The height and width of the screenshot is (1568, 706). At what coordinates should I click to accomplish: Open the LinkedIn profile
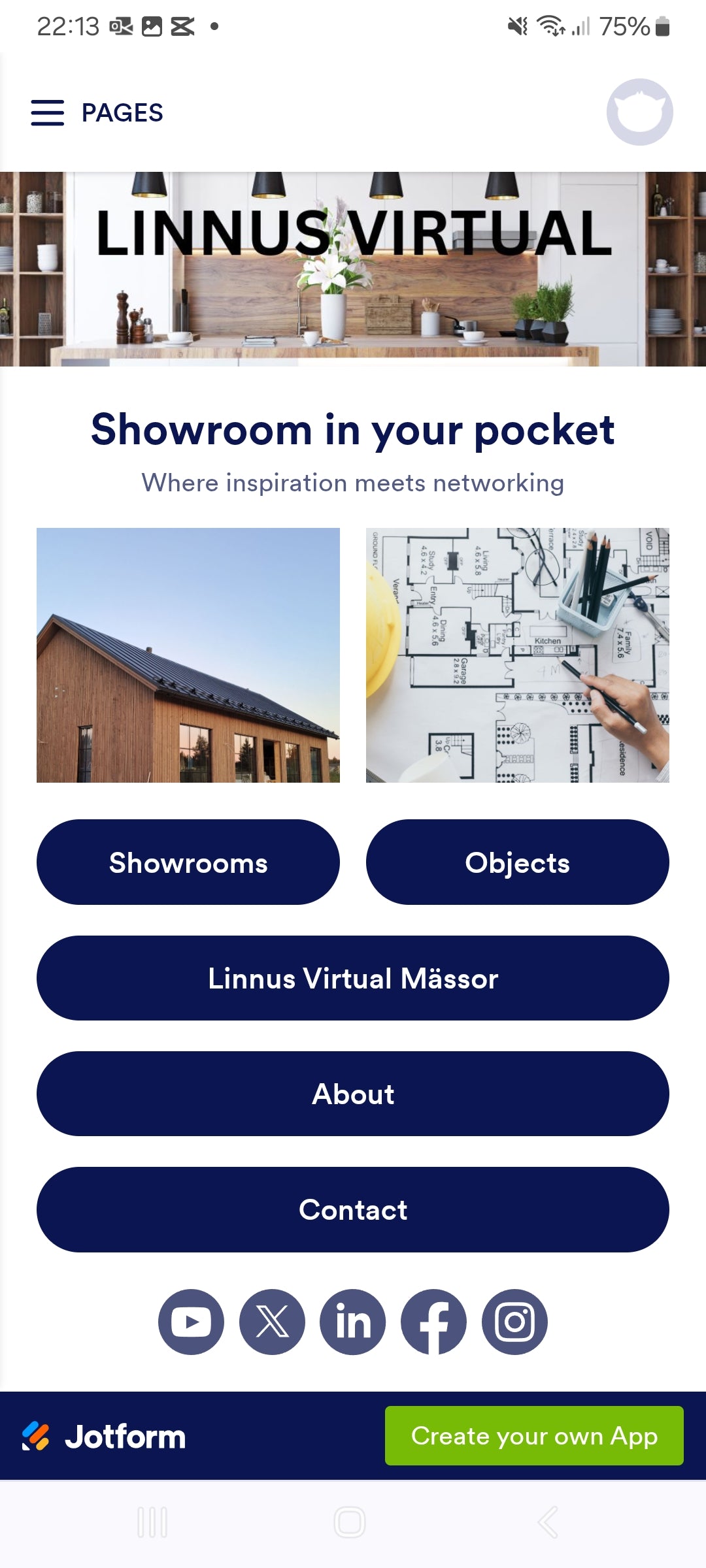tap(353, 1322)
